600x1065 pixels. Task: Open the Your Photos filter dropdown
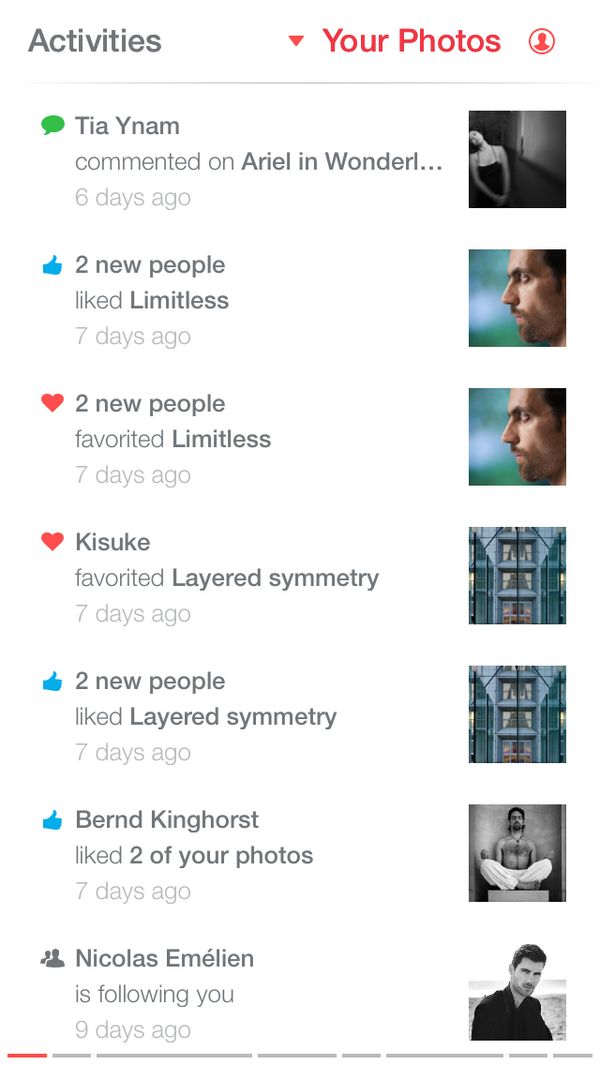click(x=396, y=41)
